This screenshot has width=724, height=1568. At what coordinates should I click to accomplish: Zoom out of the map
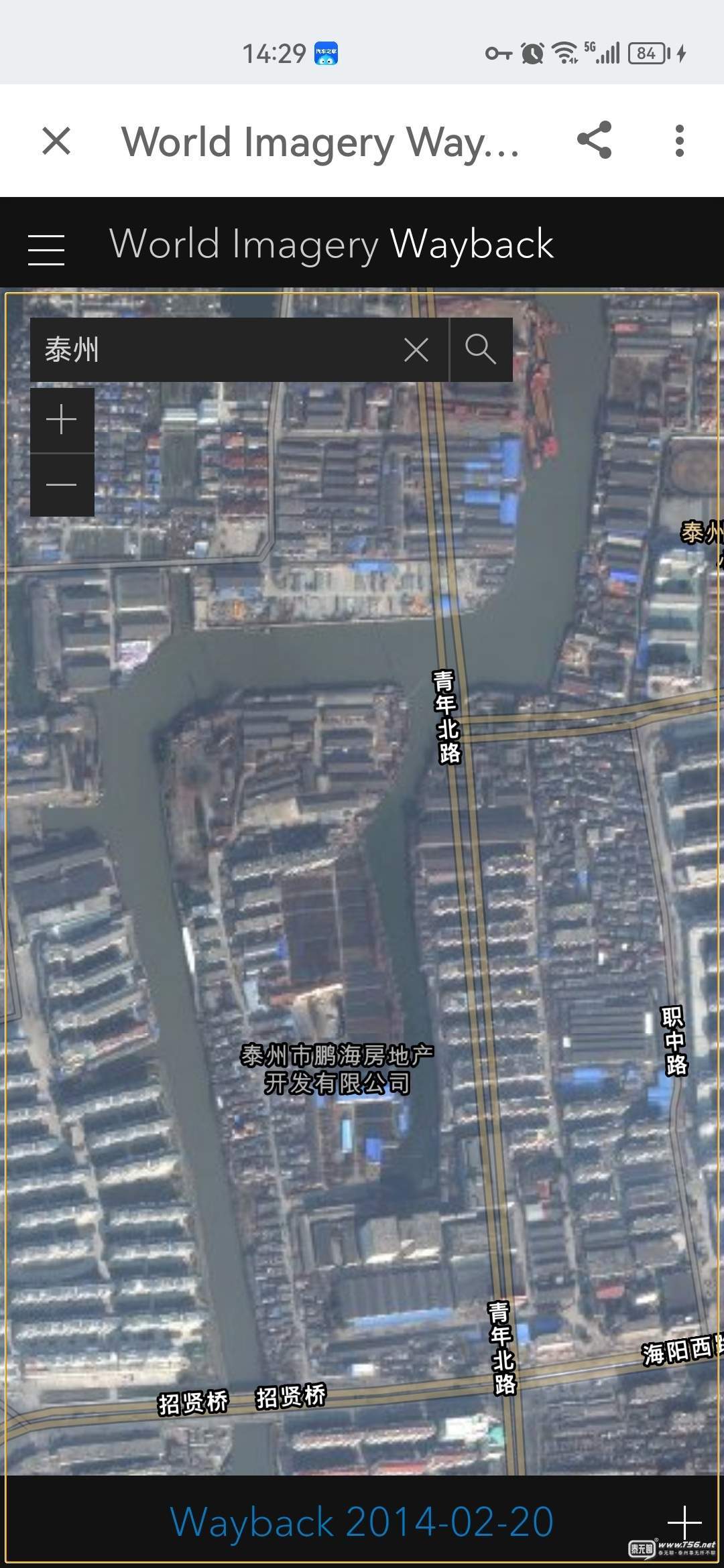pos(62,485)
